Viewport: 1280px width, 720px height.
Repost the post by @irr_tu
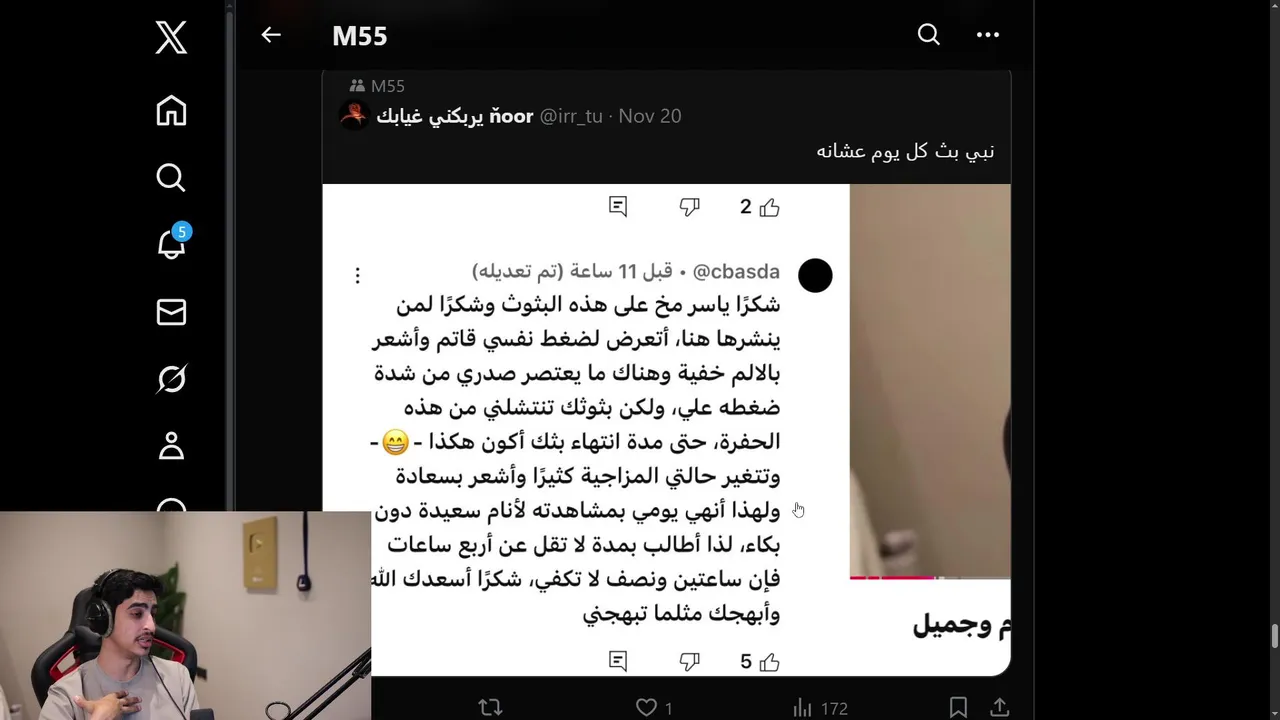(x=490, y=707)
